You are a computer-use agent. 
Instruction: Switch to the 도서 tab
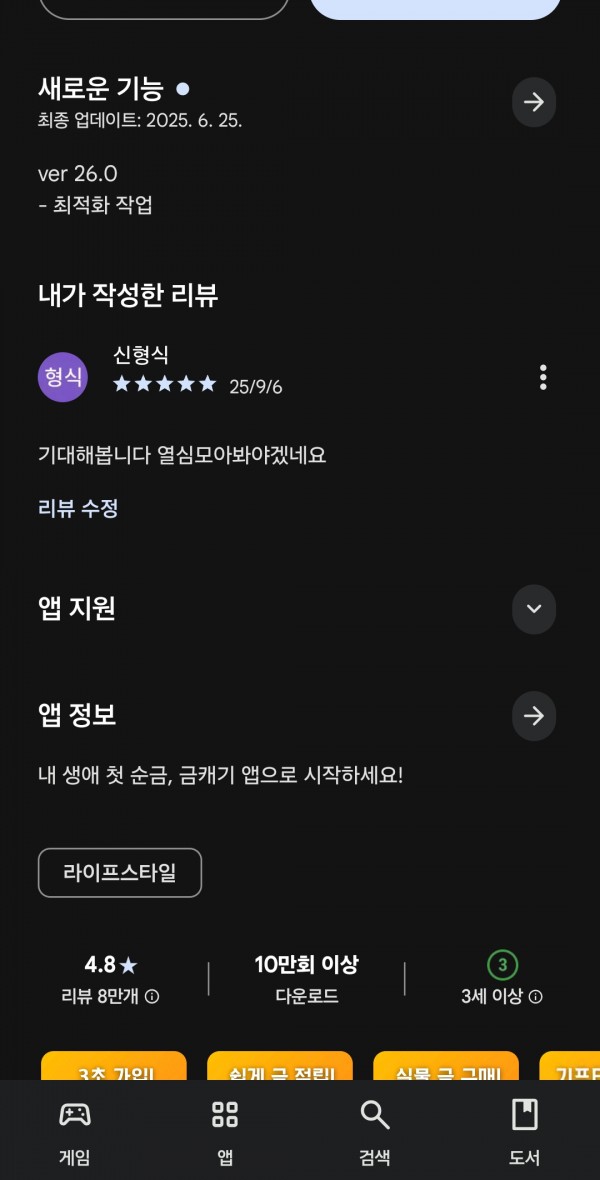[x=524, y=1131]
